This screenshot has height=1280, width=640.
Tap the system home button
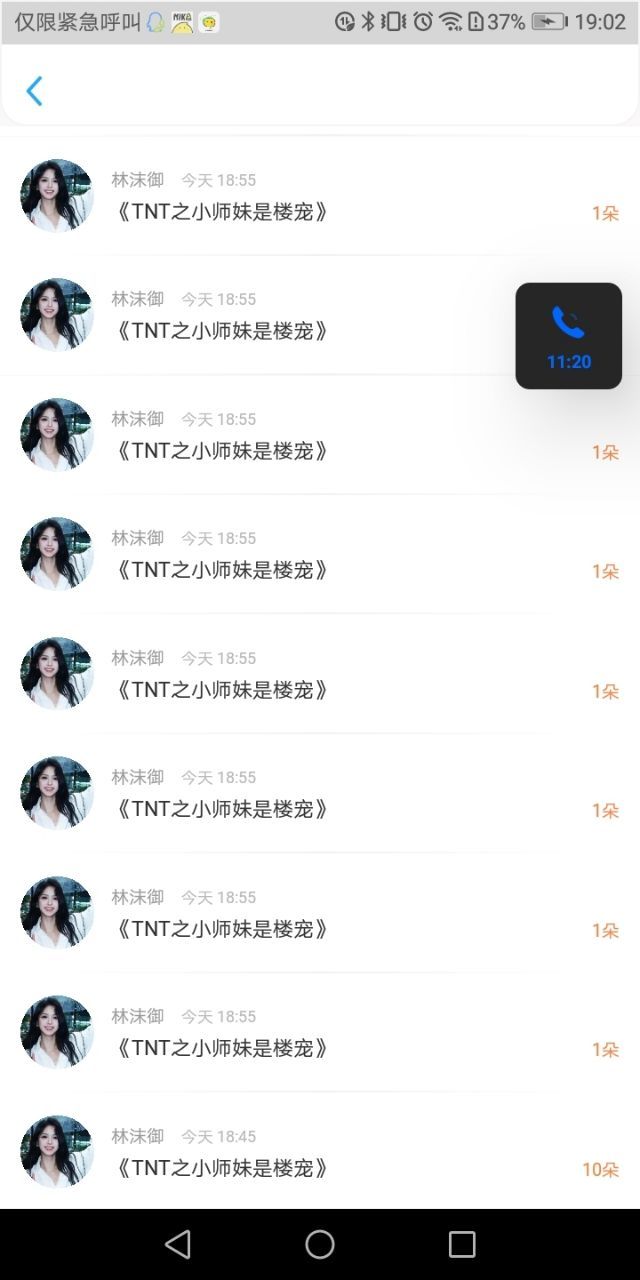[320, 1244]
